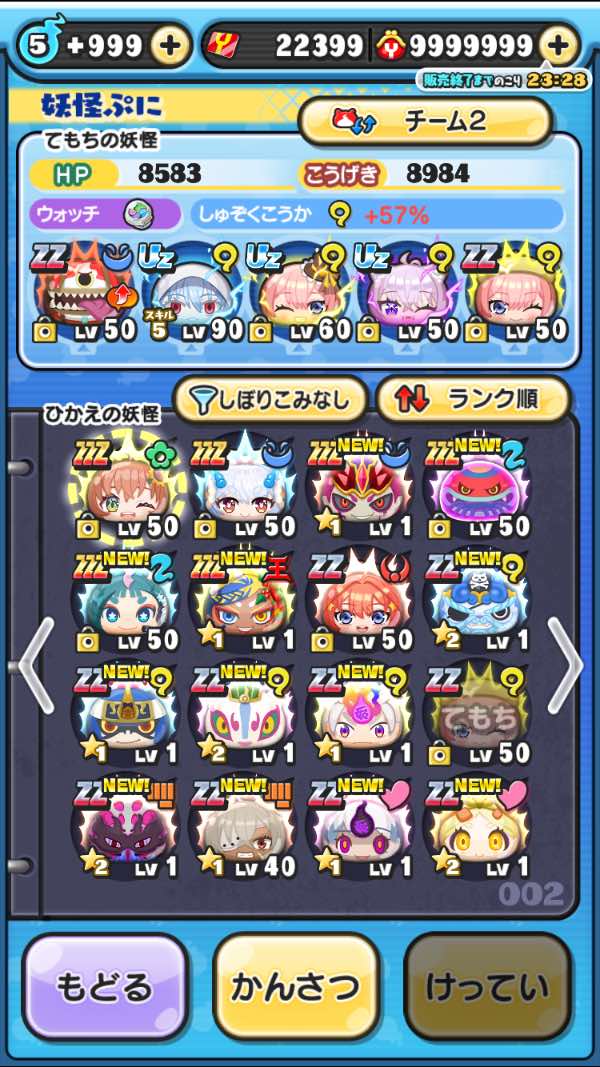Go to the previous page with left arrow

pos(36,665)
